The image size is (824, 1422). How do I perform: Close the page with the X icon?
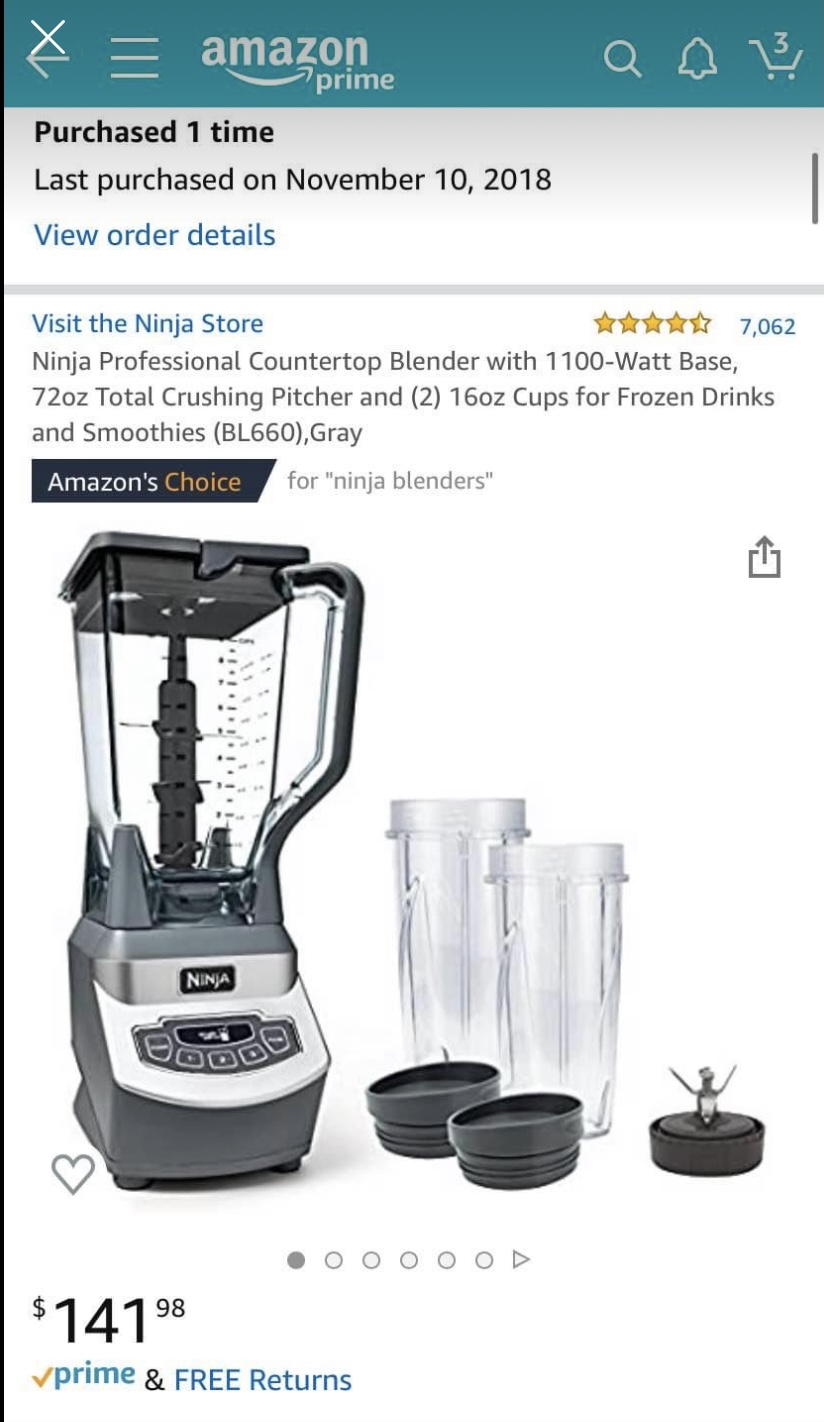pos(47,38)
